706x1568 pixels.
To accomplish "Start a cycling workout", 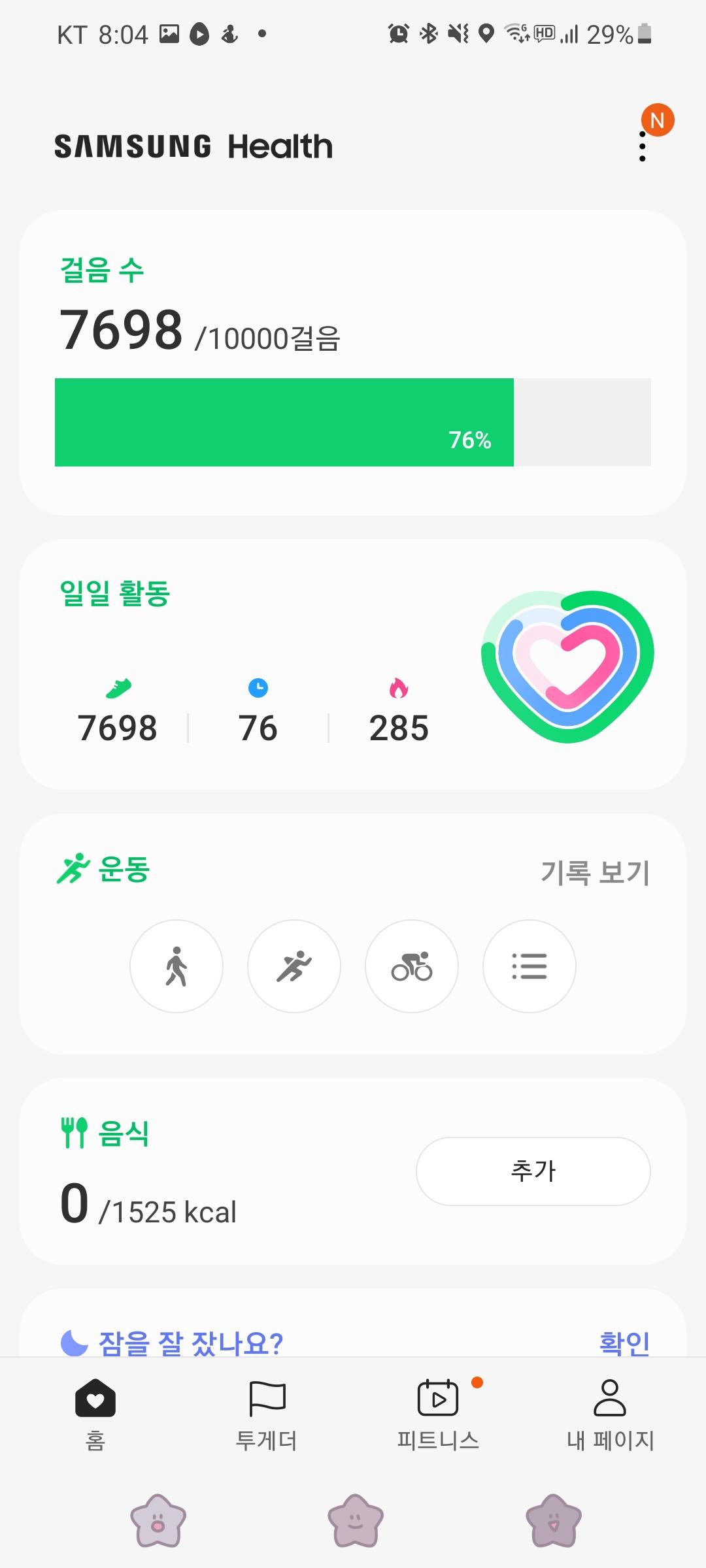I will 412,966.
